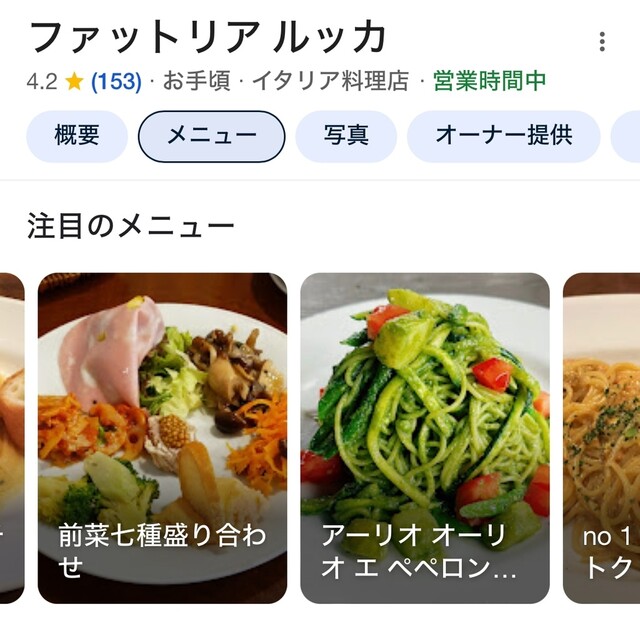Open the オーナー提供 tab
The width and height of the screenshot is (640, 635).
click(x=503, y=136)
